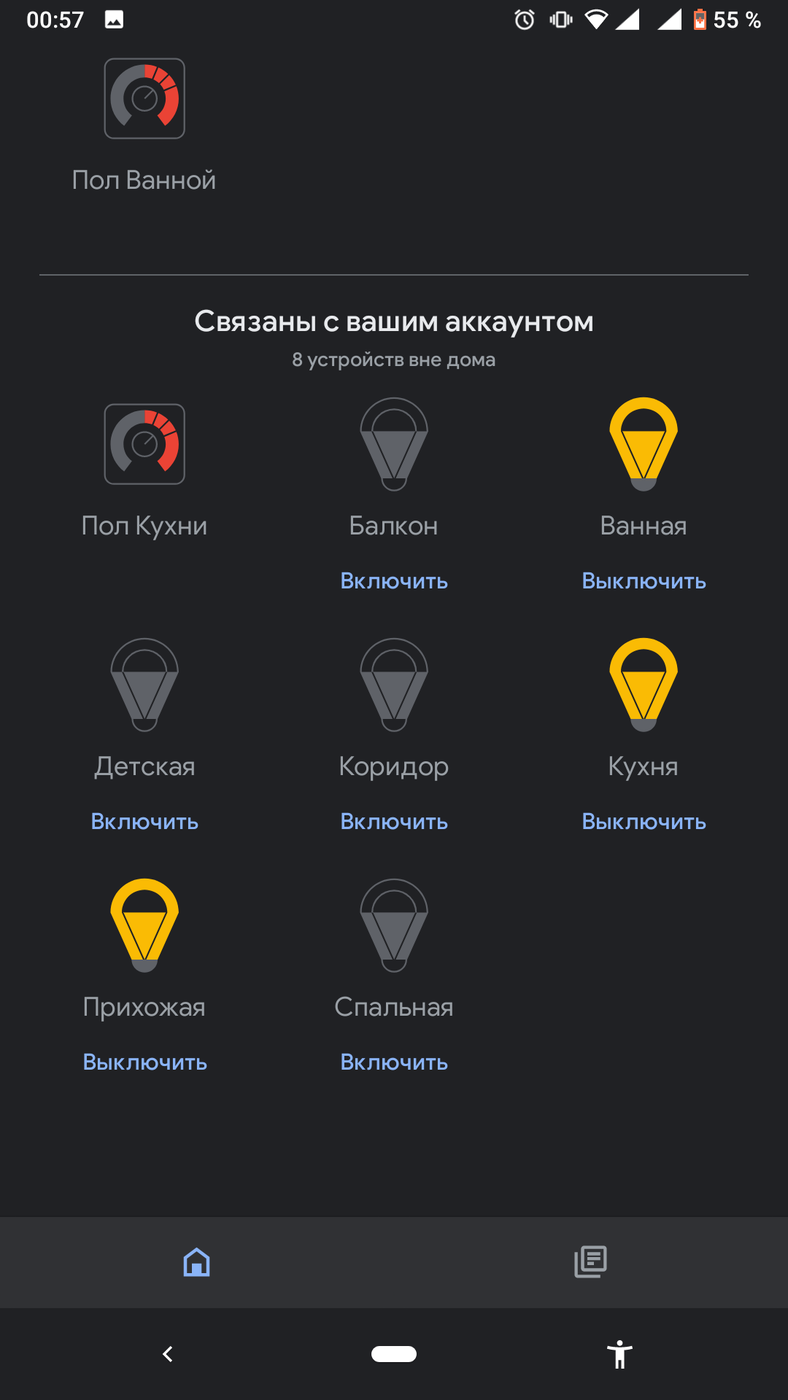Turn on the Балкон light via Включить
This screenshot has width=788, height=1400.
tap(394, 581)
